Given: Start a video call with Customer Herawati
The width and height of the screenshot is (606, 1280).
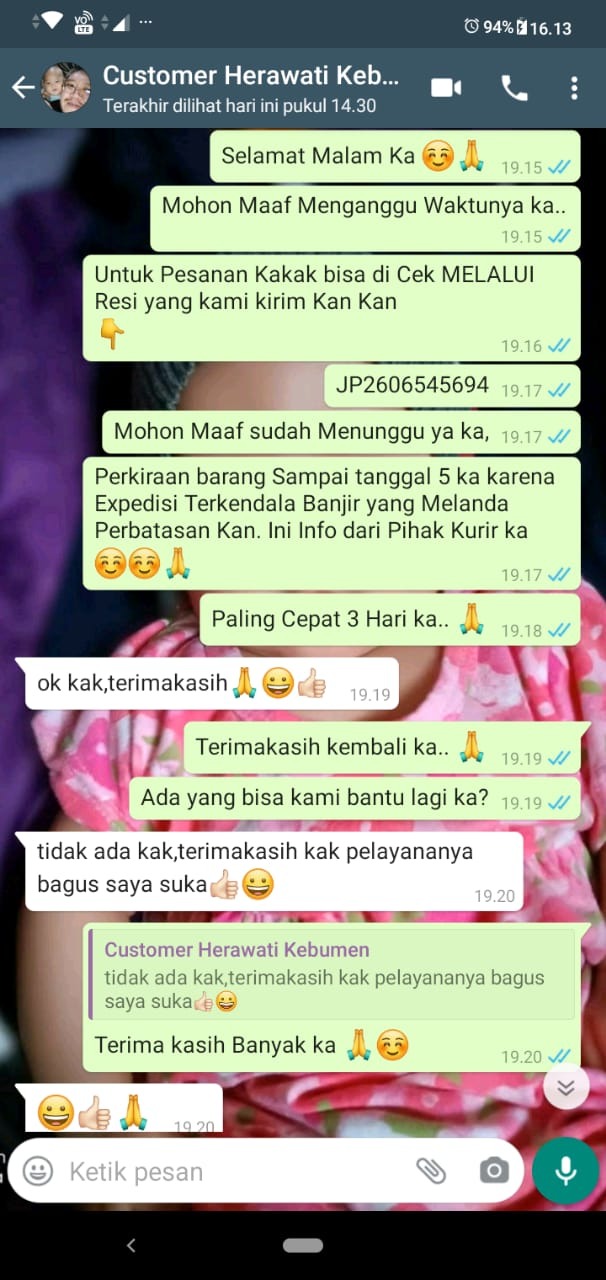Looking at the screenshot, I should click(446, 88).
